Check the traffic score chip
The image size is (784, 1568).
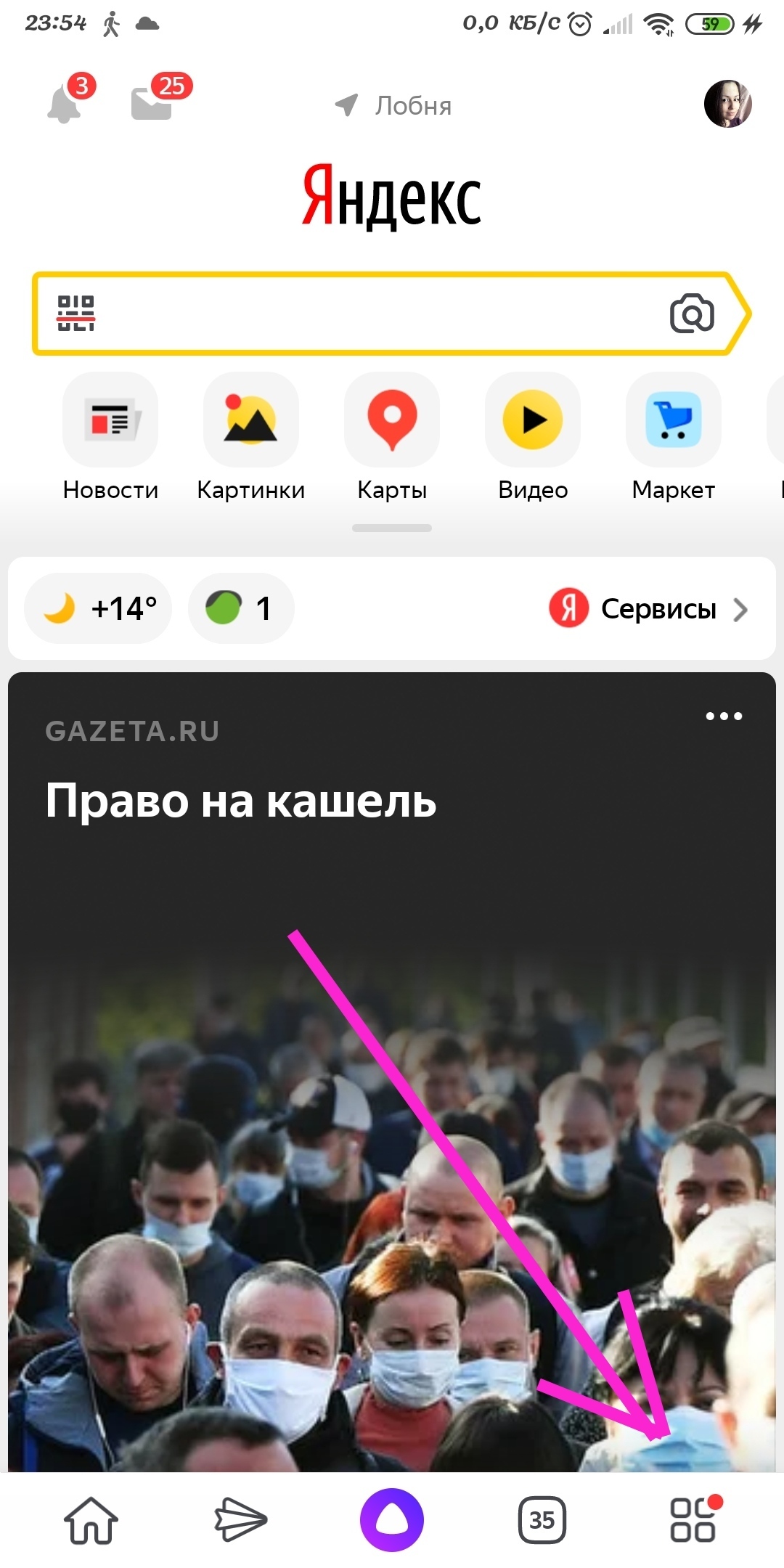pyautogui.click(x=241, y=608)
